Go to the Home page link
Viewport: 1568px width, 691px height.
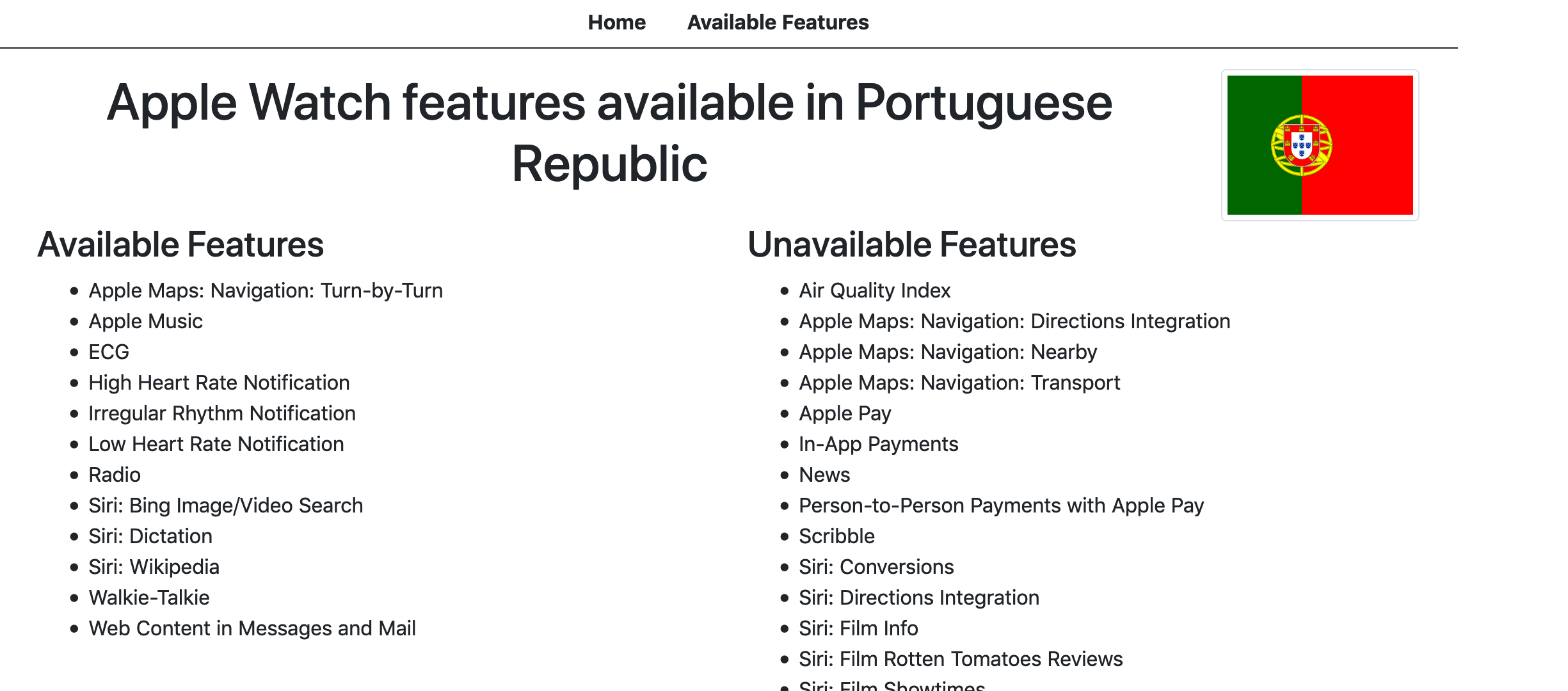[616, 22]
